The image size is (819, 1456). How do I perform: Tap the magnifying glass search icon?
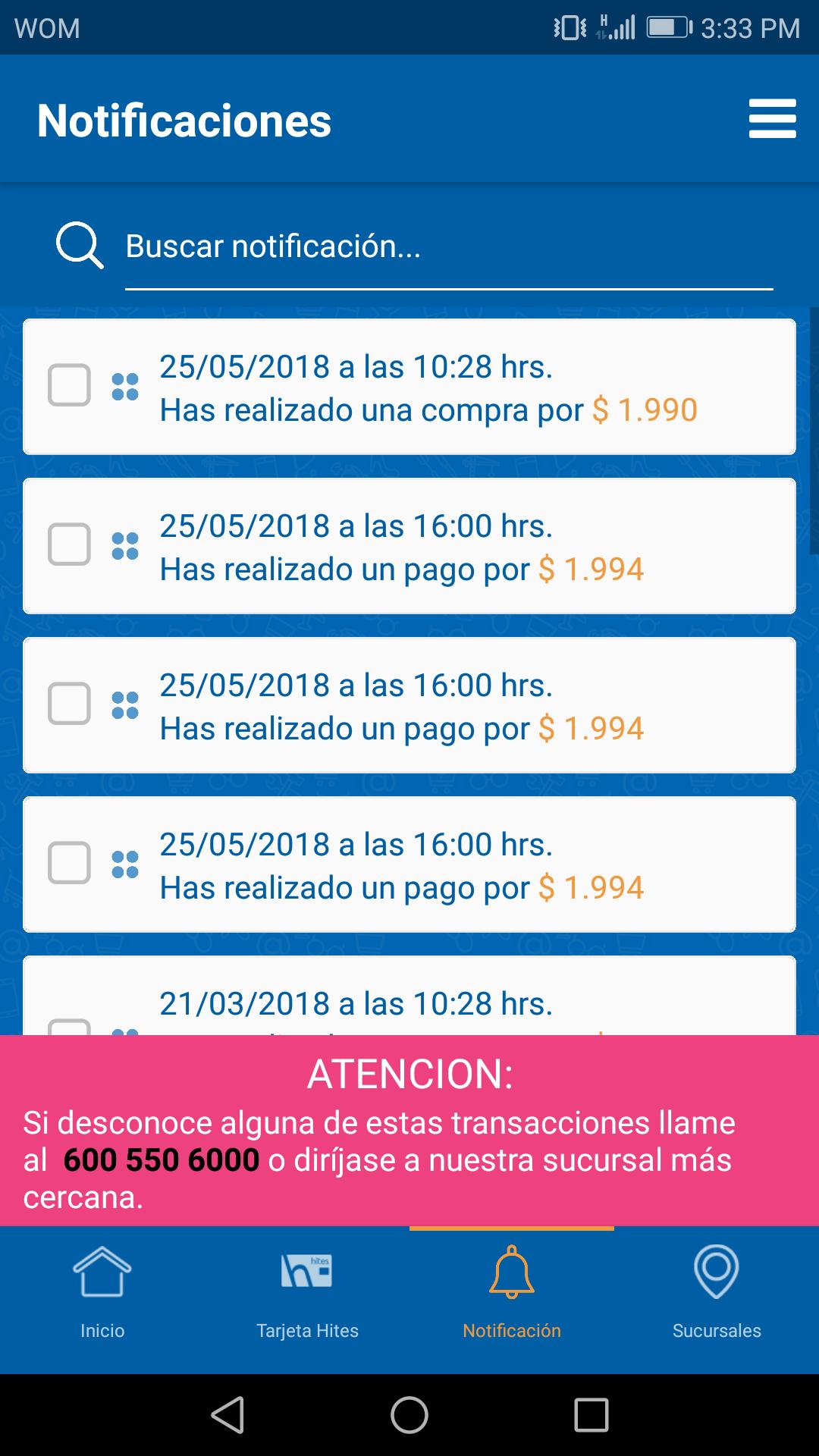(79, 246)
